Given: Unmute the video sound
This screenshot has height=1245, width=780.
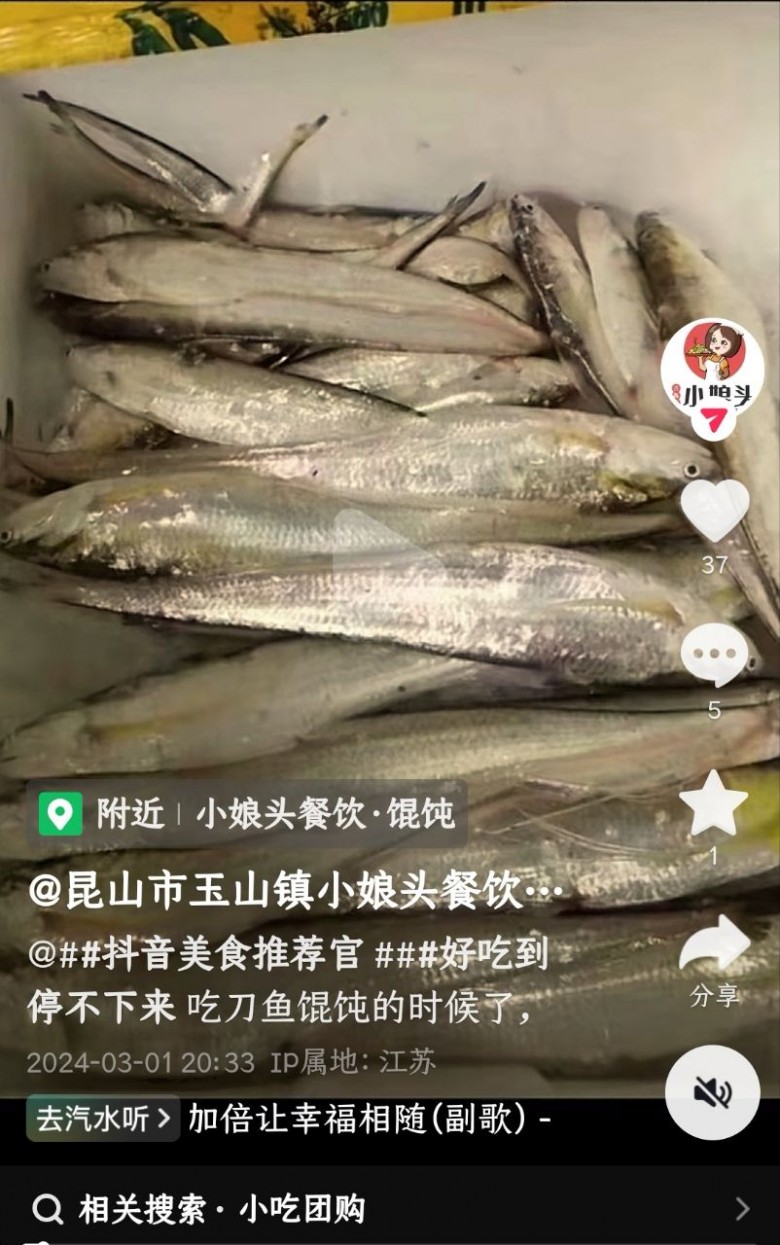Looking at the screenshot, I should tap(712, 1093).
